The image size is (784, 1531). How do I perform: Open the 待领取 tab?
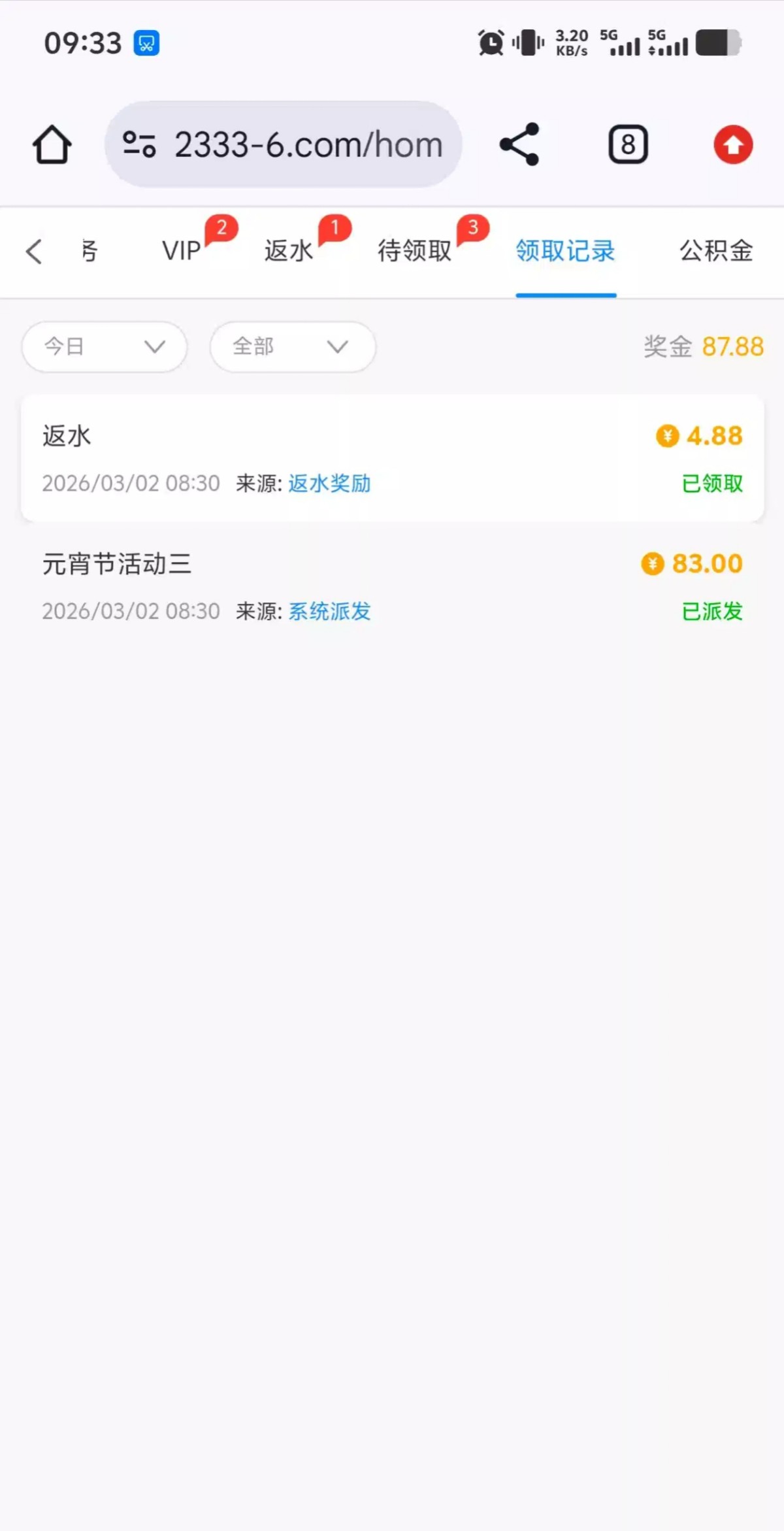[414, 251]
